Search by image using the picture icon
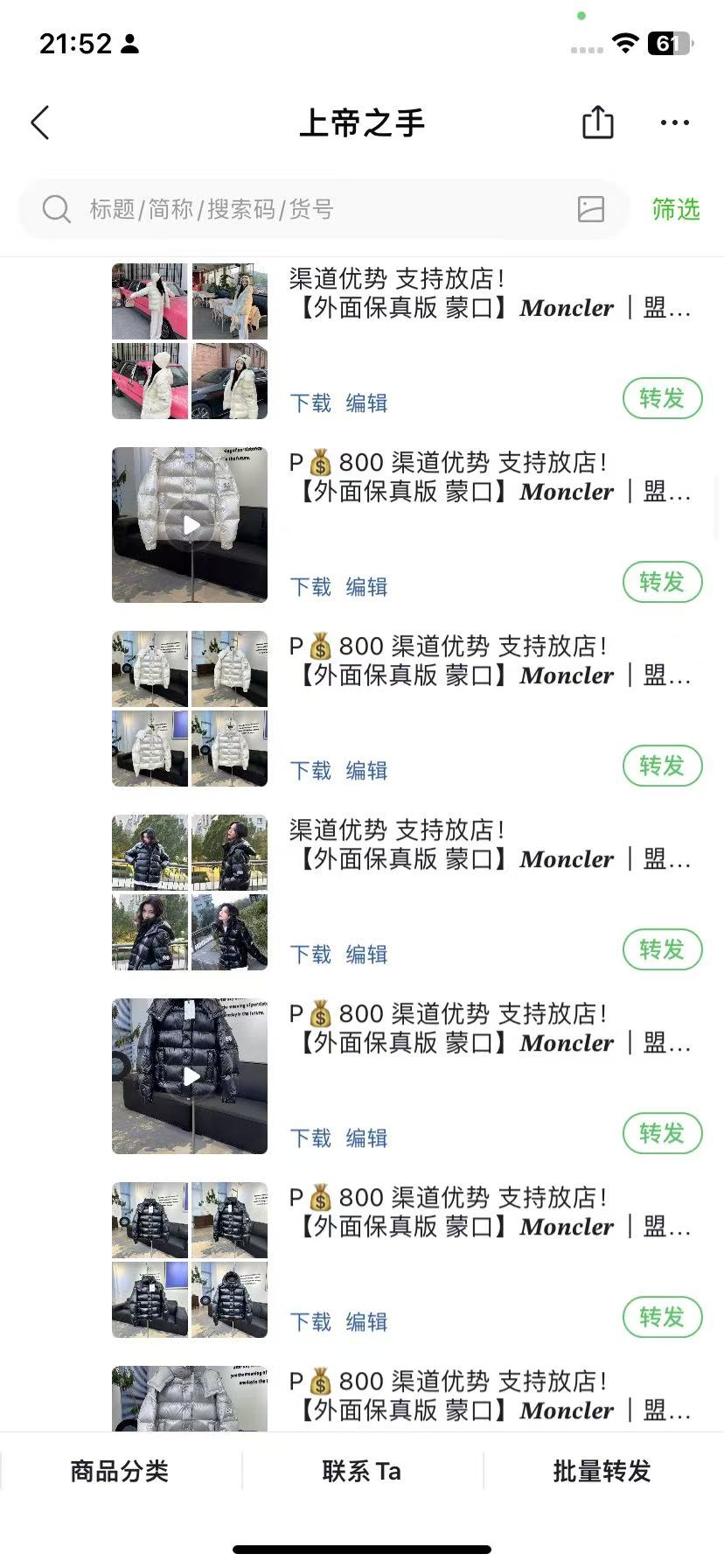Viewport: 724px width, 1568px height. pyautogui.click(x=591, y=209)
